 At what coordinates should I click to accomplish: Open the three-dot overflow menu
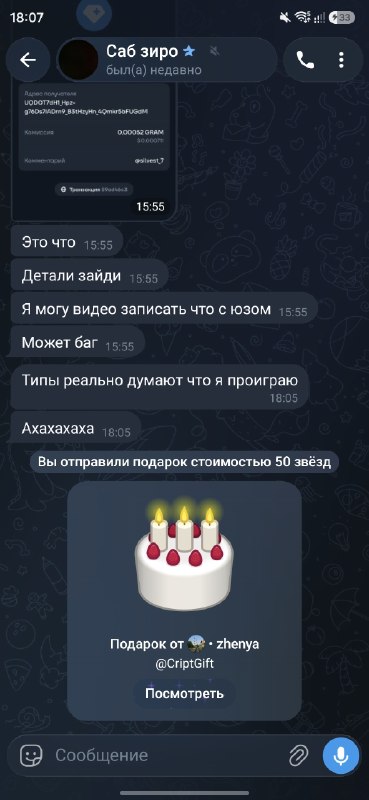tap(341, 60)
